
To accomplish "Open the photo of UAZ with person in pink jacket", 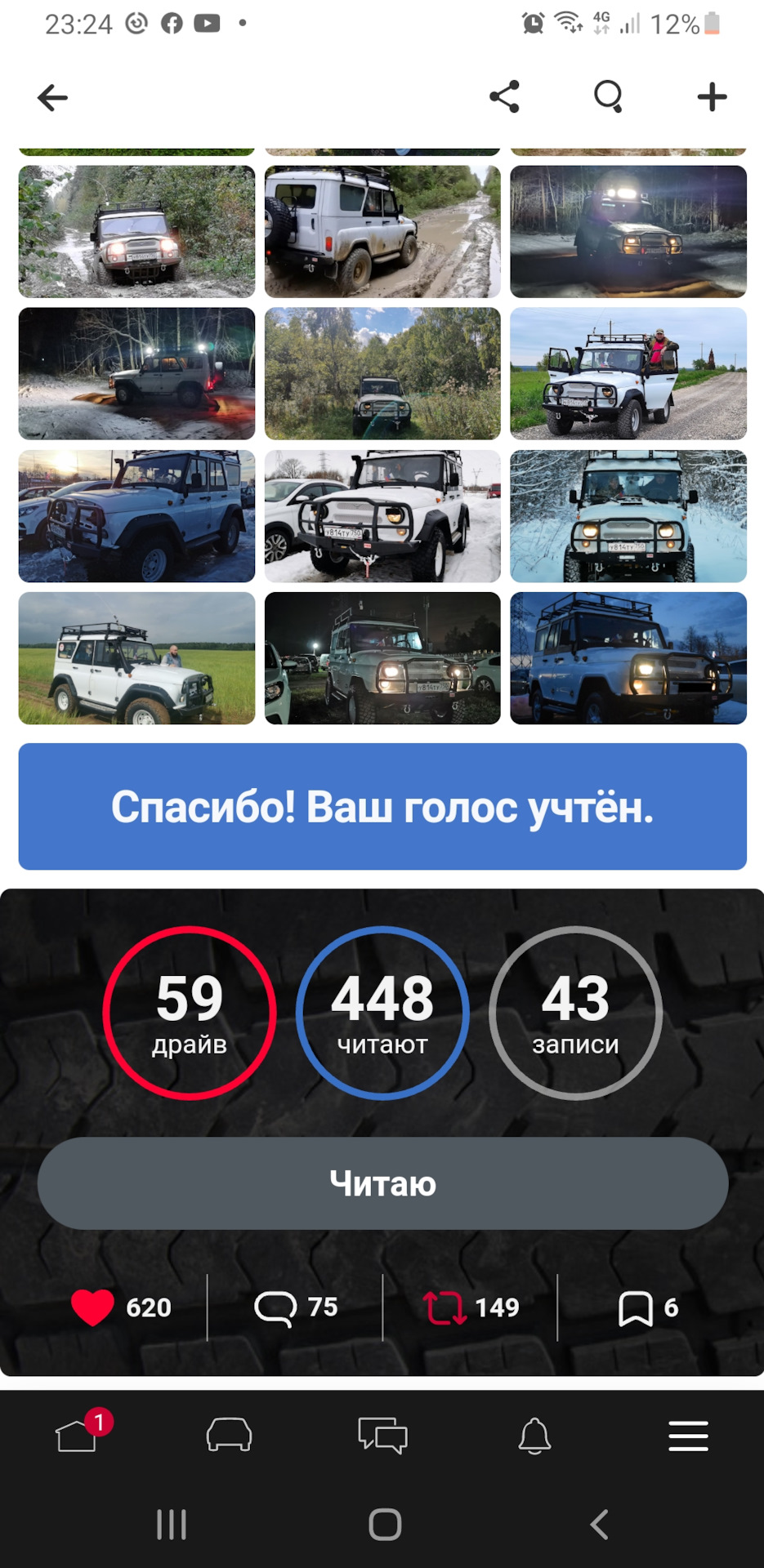I will coord(628,374).
